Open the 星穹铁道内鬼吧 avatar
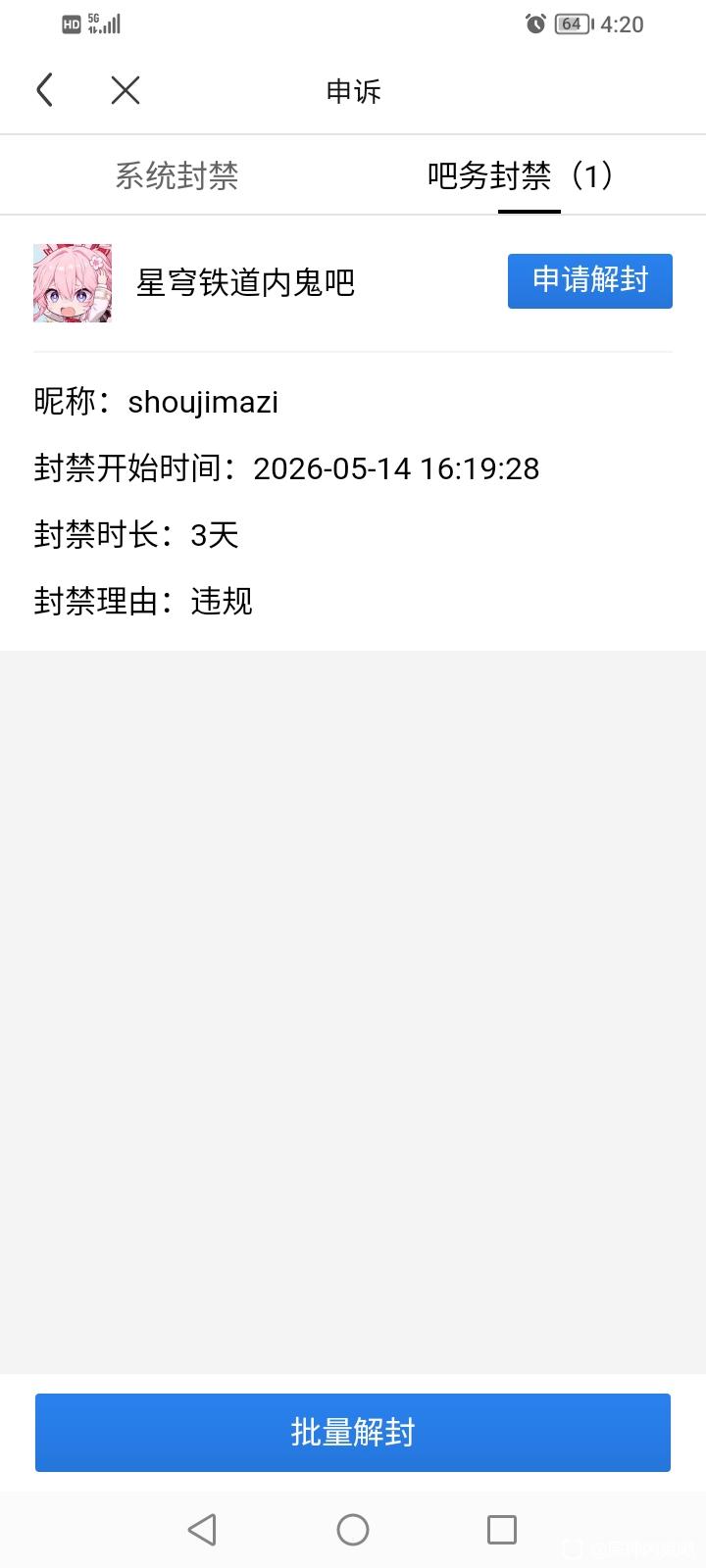Screen dimensions: 706x1568 coord(73,283)
